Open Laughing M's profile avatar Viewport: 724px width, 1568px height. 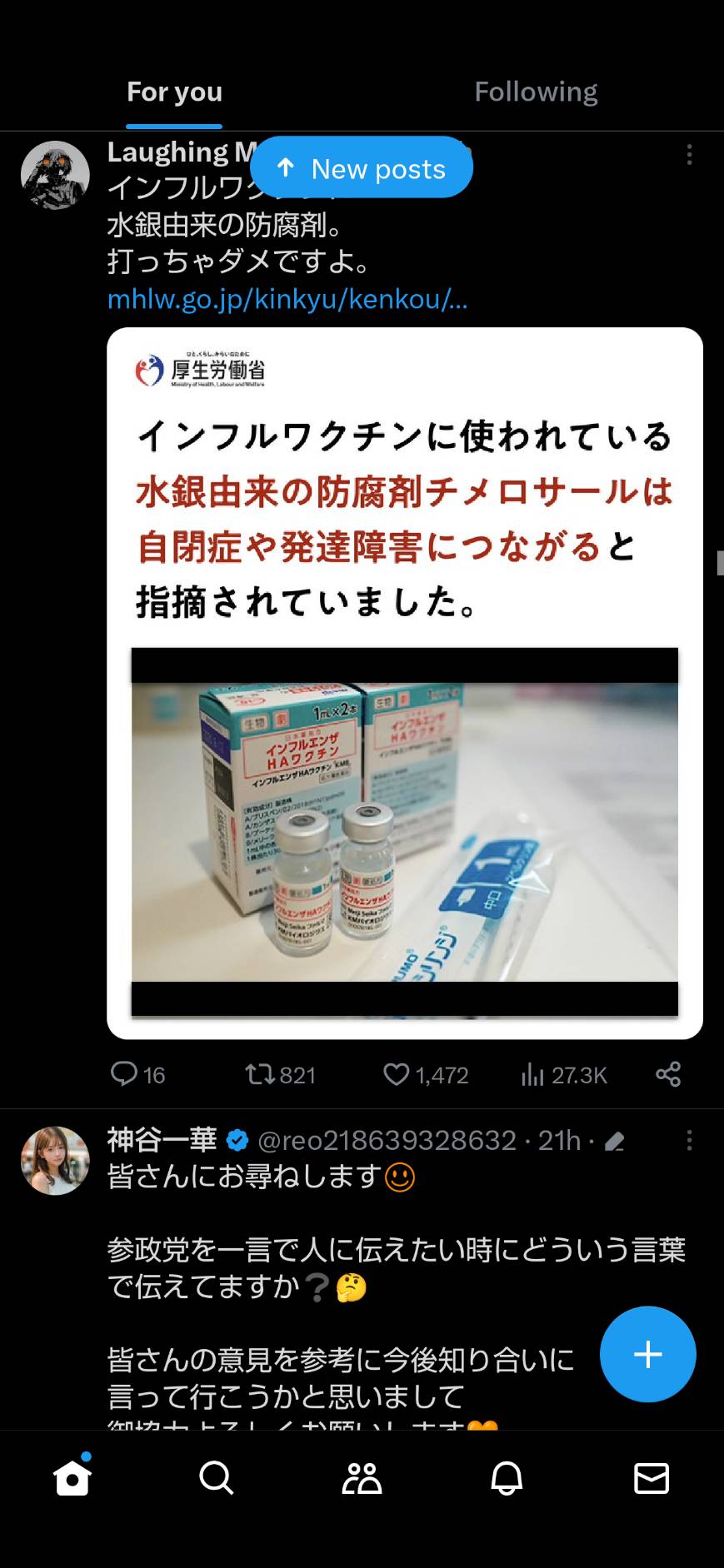(x=55, y=175)
